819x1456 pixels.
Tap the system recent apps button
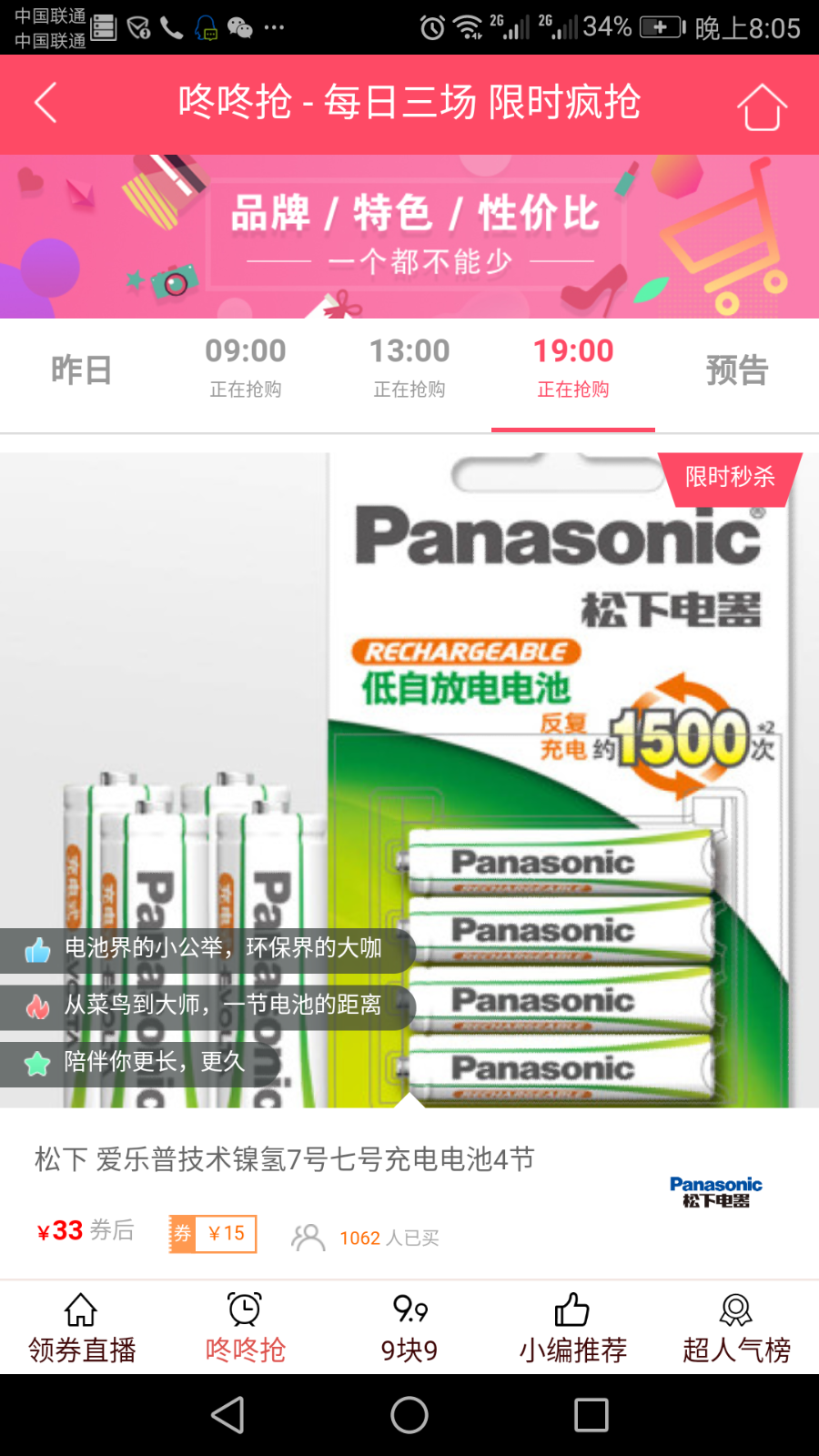click(591, 1415)
